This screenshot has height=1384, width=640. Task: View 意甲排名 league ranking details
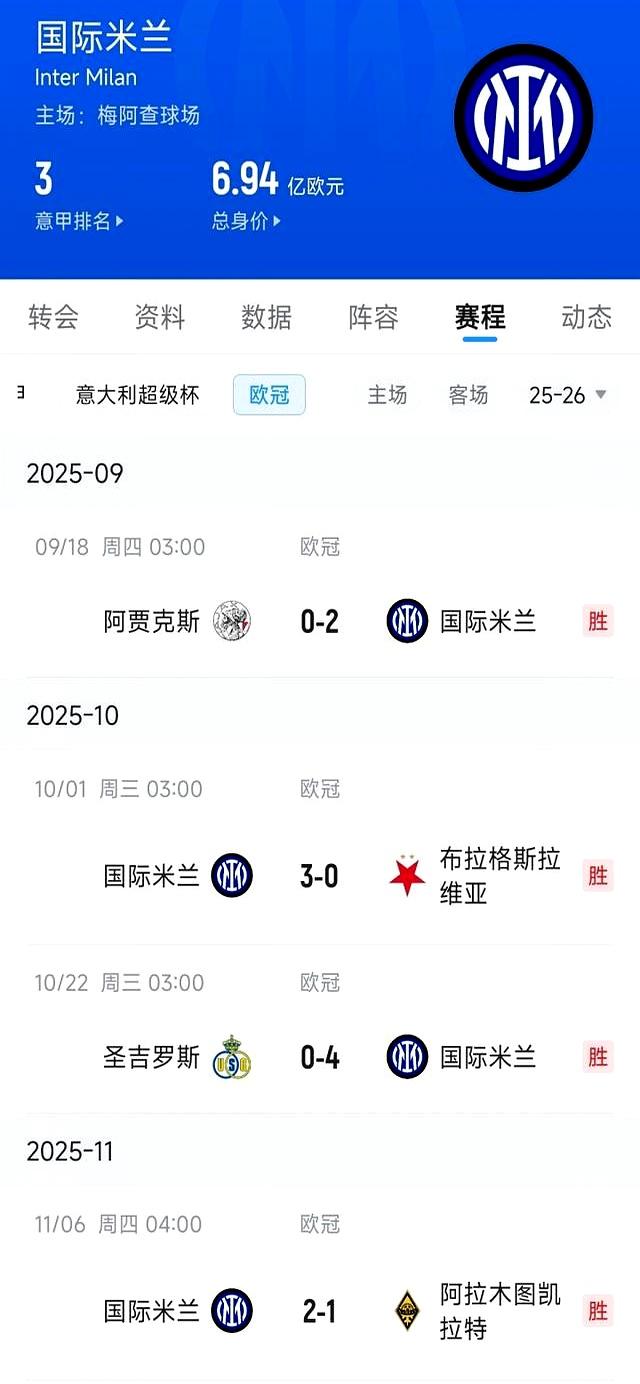coord(79,221)
